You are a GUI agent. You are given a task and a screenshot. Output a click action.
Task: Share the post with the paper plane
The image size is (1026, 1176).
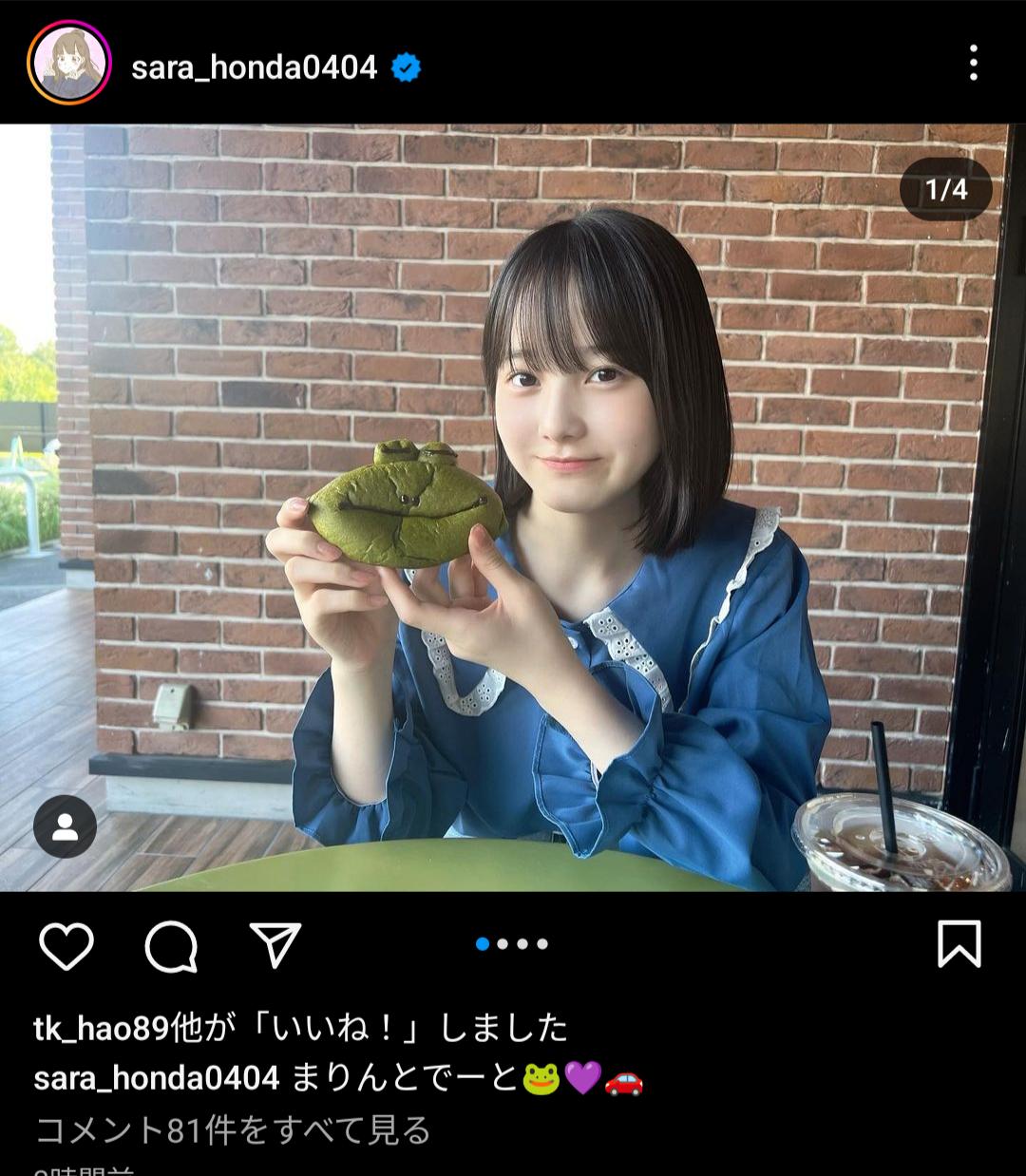[275, 944]
